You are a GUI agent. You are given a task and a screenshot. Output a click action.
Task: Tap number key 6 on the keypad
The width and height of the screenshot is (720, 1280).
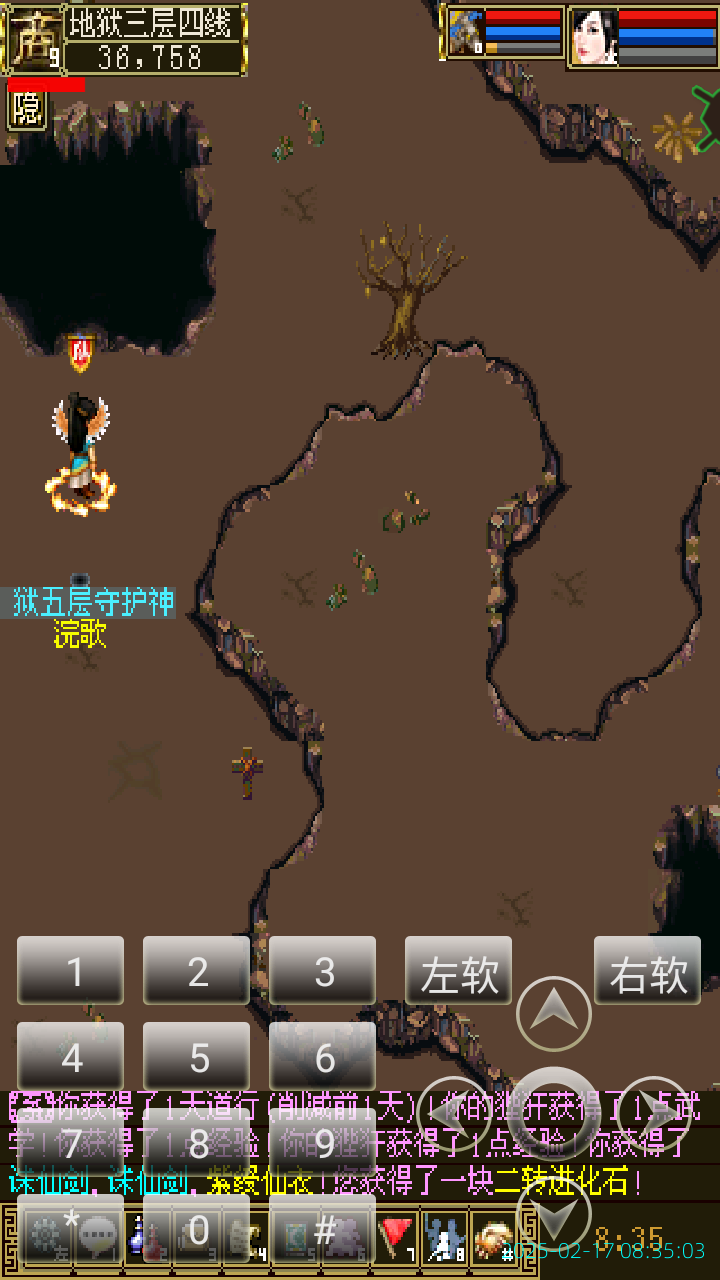322,1056
